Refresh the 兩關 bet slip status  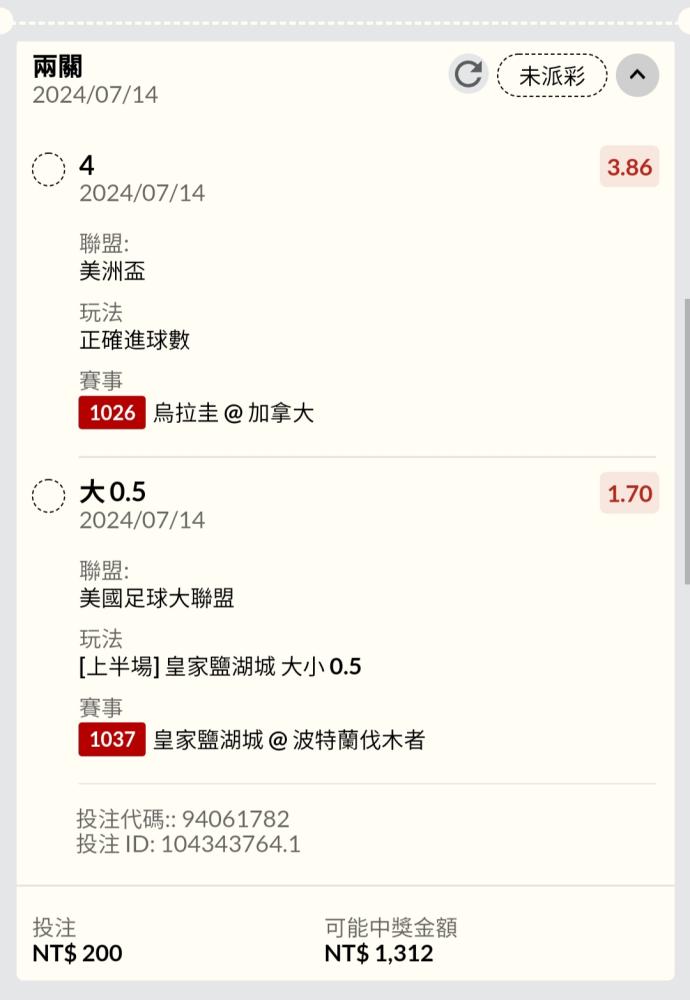[467, 75]
